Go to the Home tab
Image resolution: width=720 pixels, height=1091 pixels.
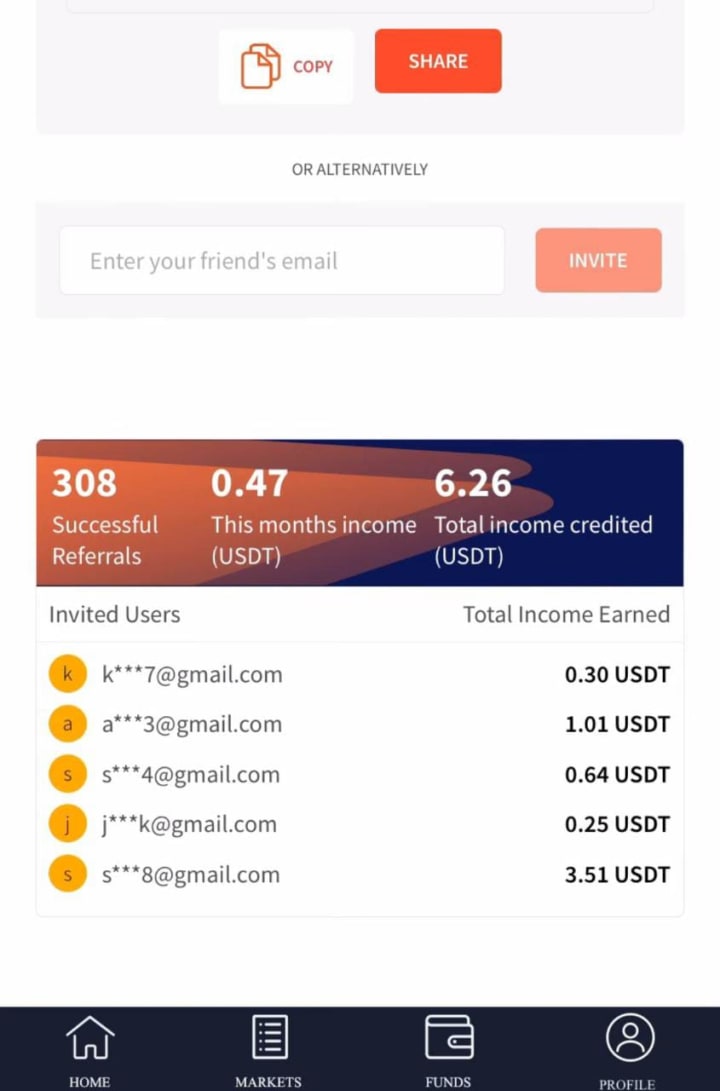click(x=90, y=1051)
